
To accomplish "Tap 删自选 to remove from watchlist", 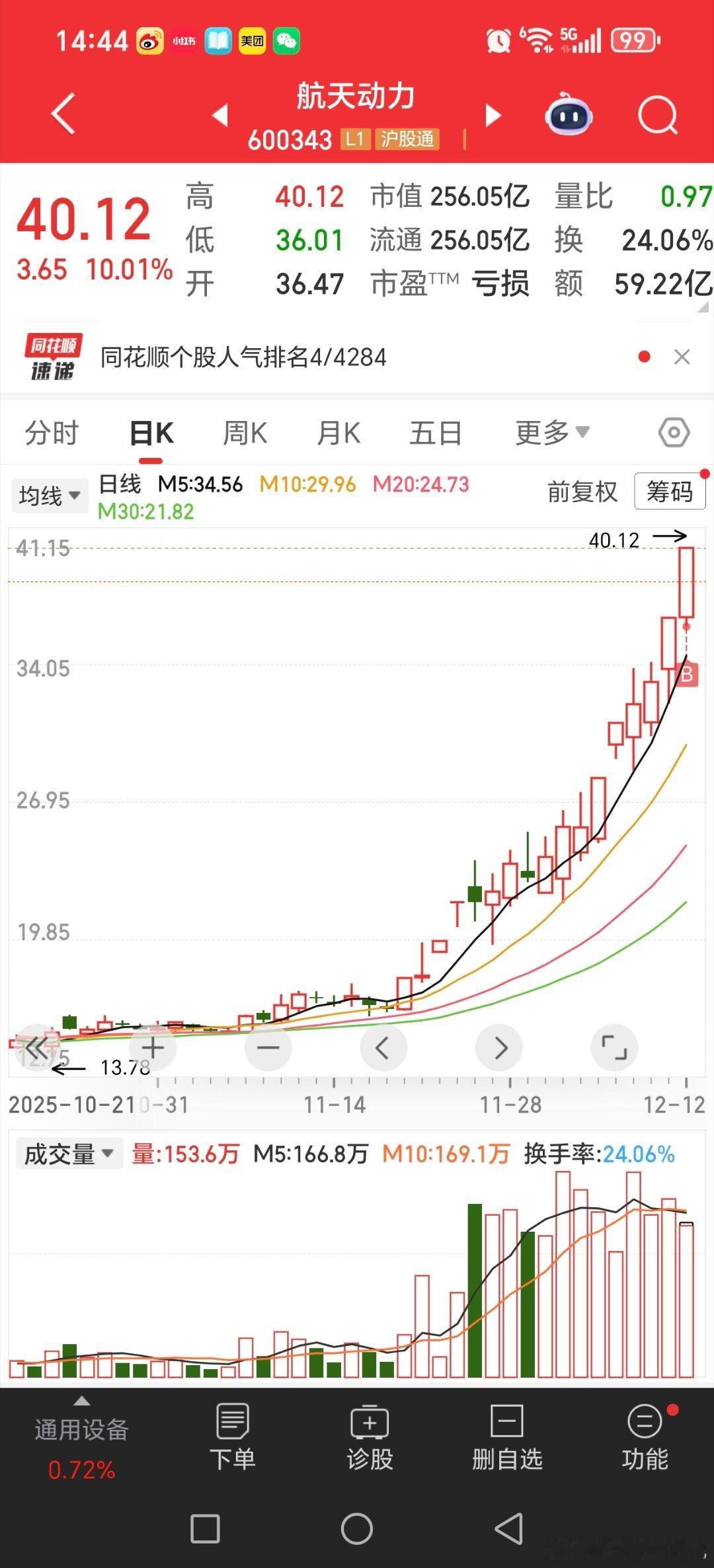I will pos(506,1438).
